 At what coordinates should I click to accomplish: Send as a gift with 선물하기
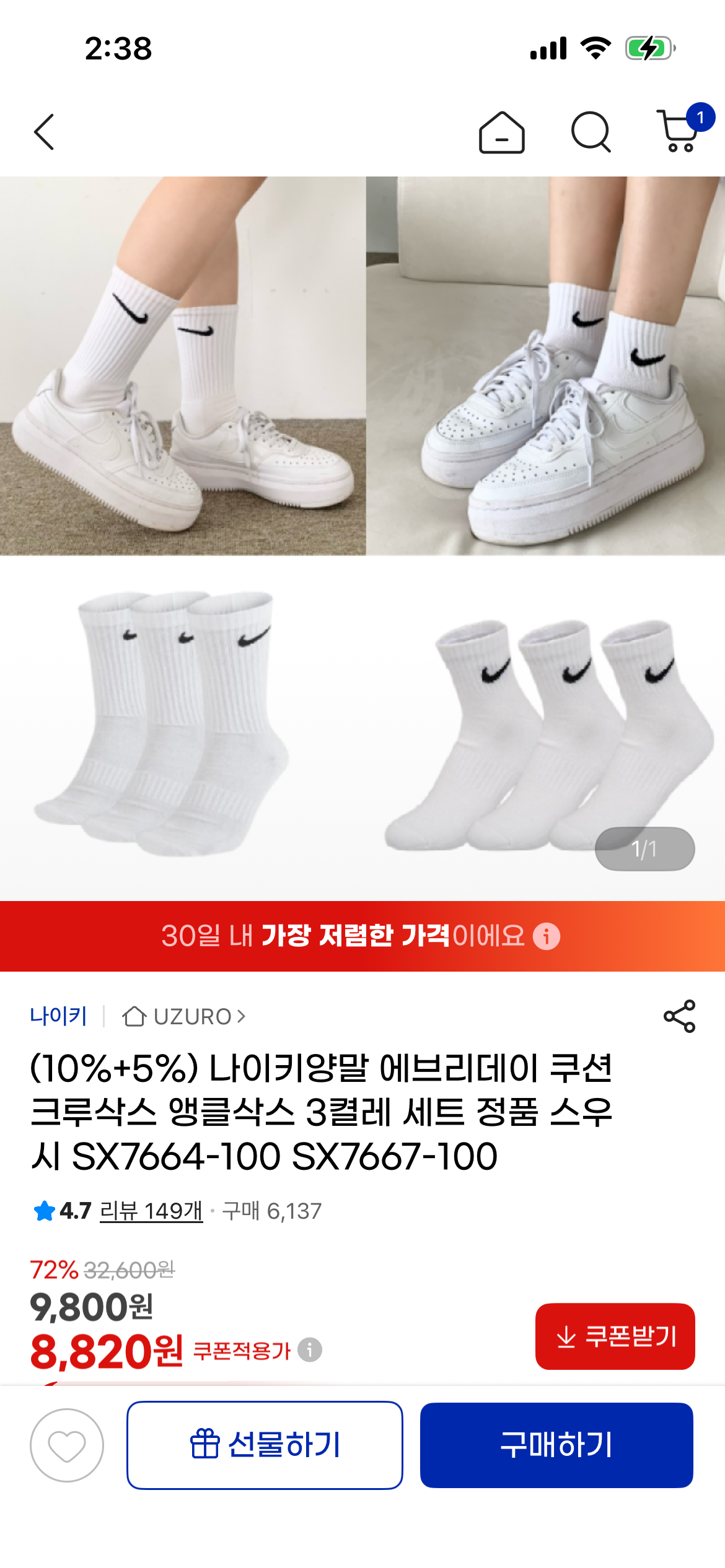click(x=265, y=1445)
